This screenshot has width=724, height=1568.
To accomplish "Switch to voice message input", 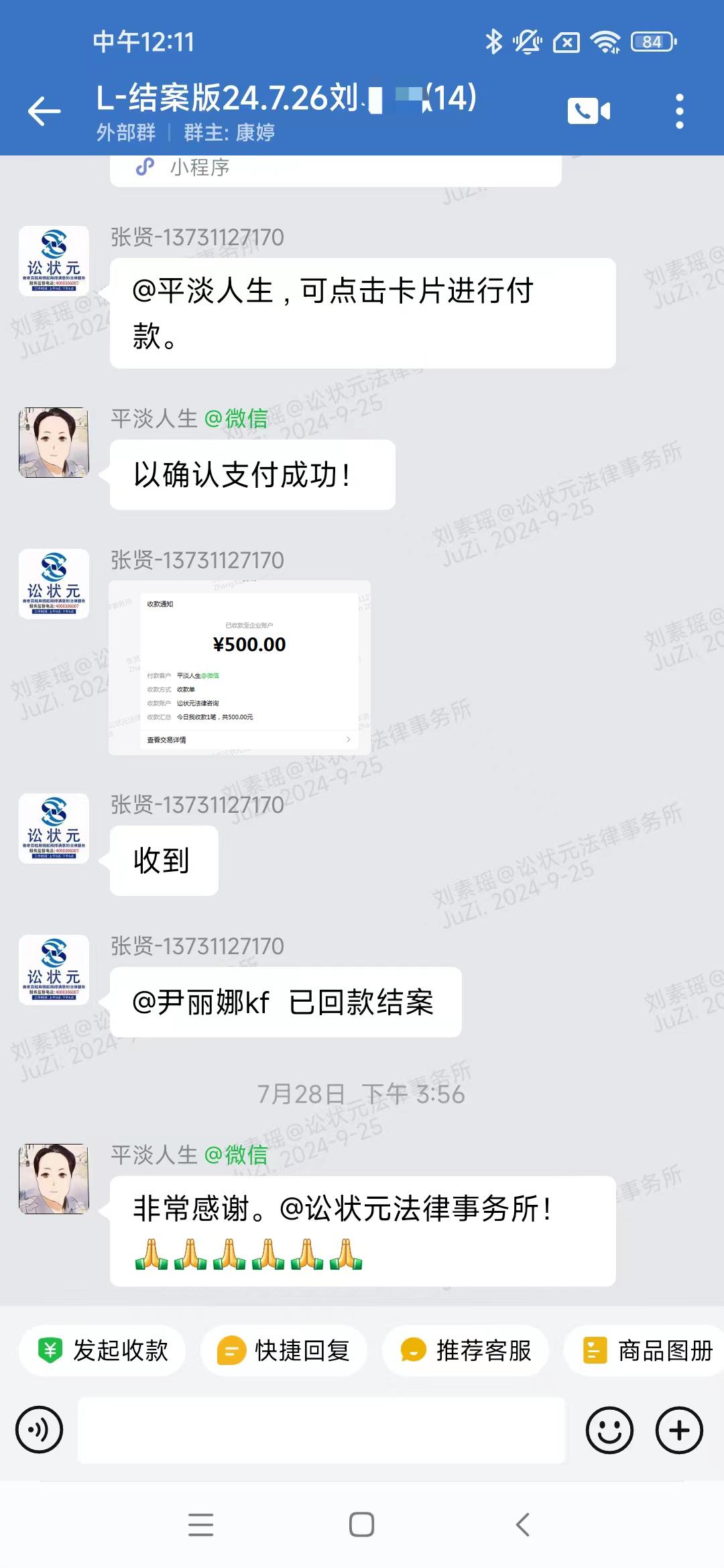I will [x=39, y=1429].
